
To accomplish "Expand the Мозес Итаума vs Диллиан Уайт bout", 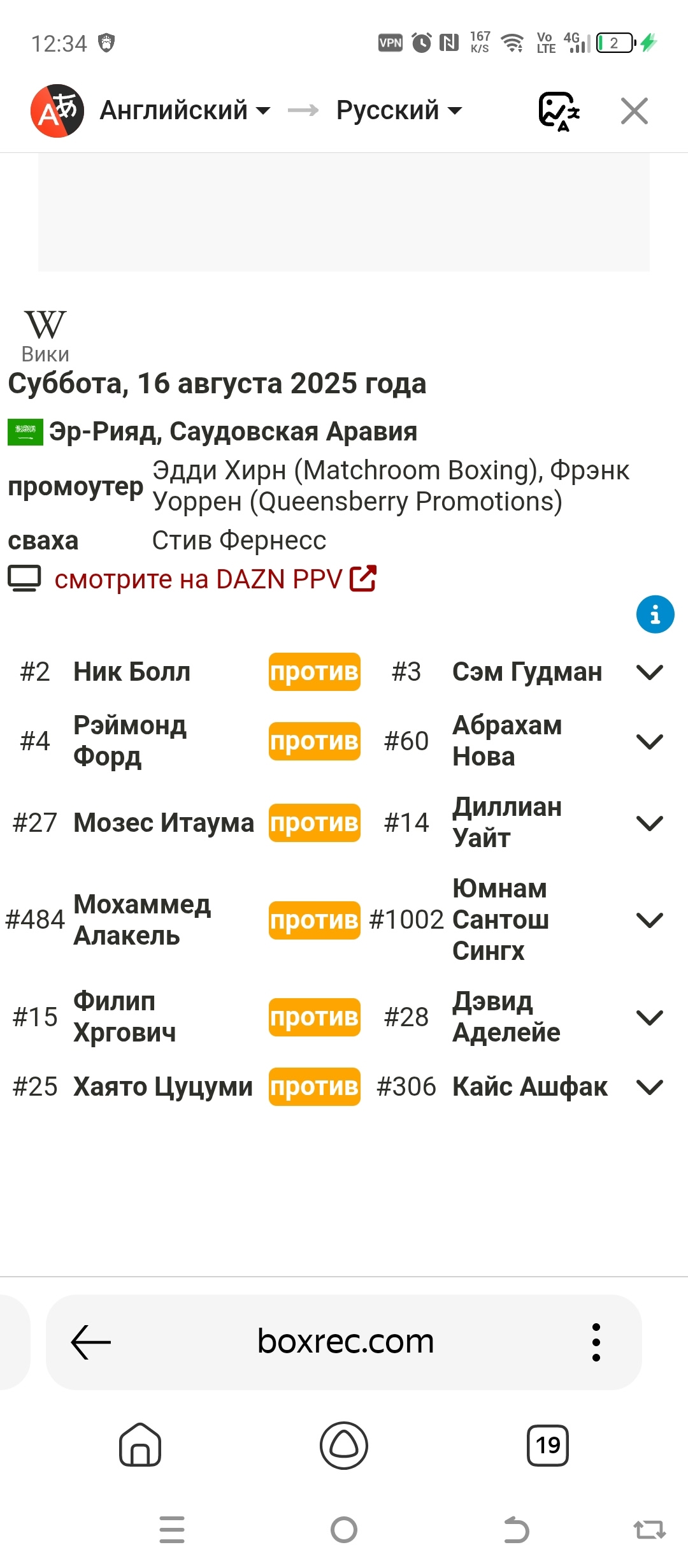I will [650, 823].
